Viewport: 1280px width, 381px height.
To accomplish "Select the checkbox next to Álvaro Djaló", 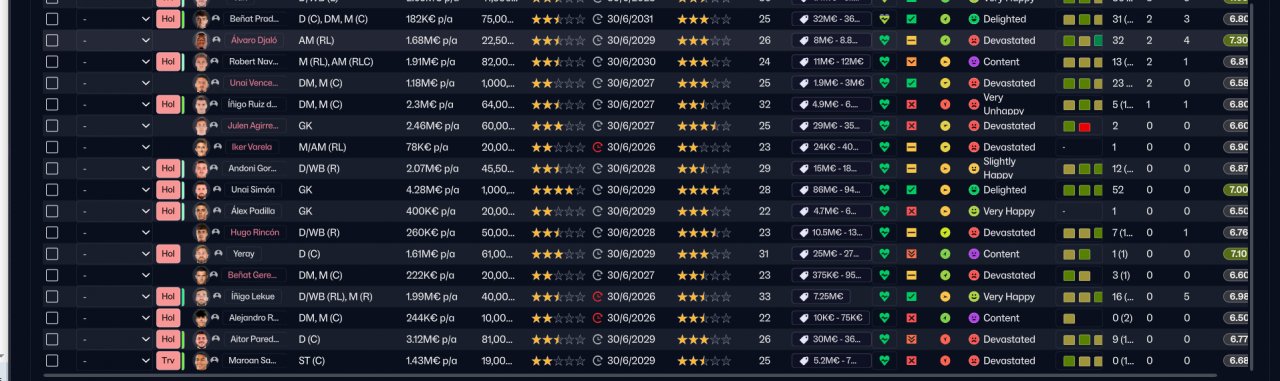I will (x=52, y=40).
